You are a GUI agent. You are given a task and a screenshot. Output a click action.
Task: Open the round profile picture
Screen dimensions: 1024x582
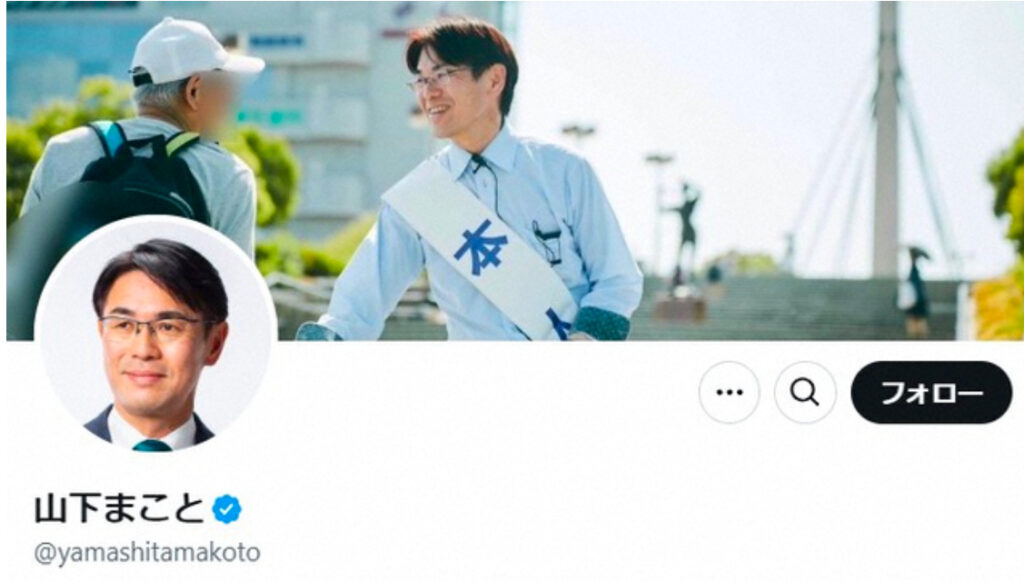[155, 335]
